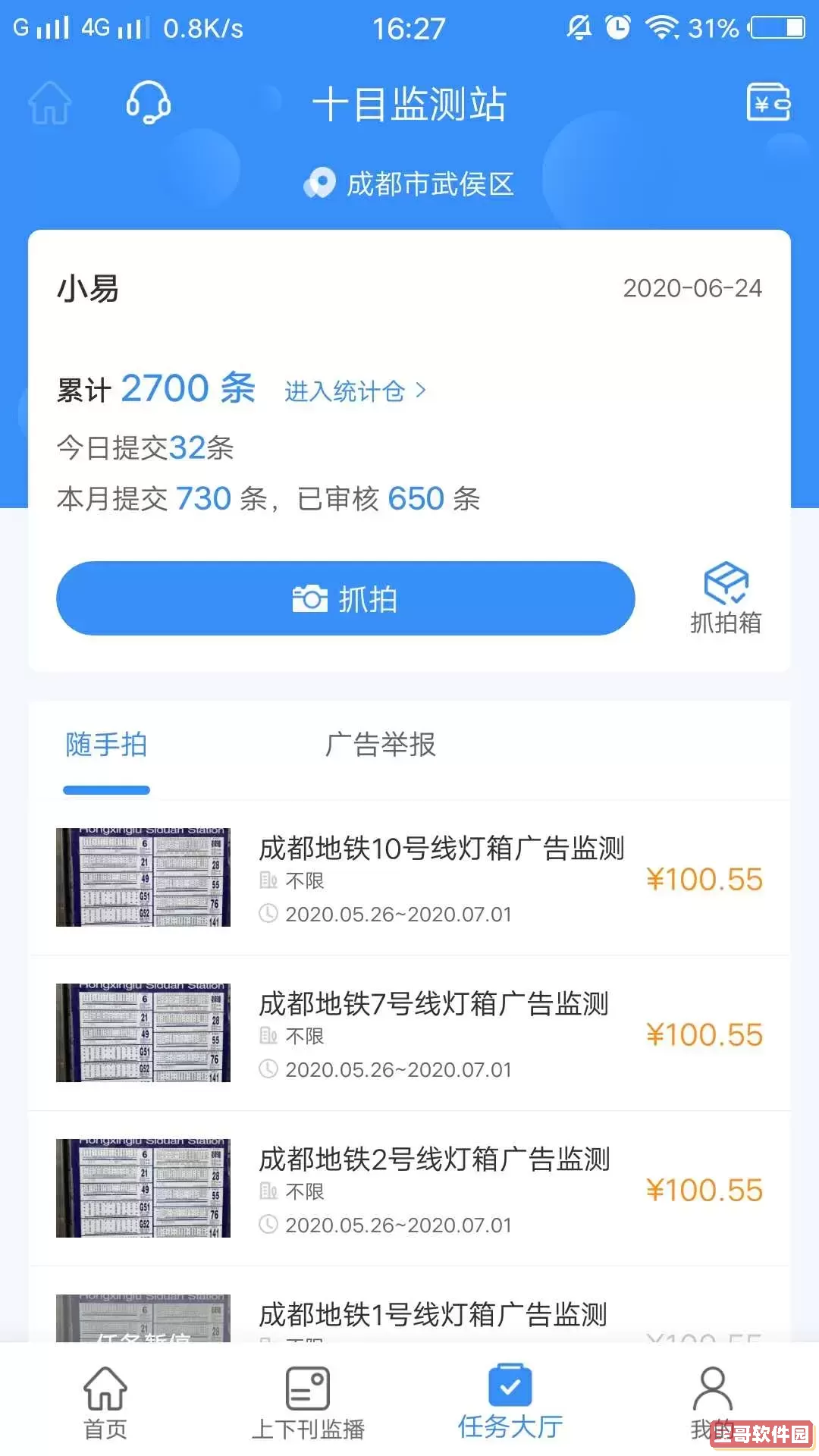Viewport: 819px width, 1456px height.
Task: Click the 成都地铁2号线 task thumbnail image
Action: [142, 1188]
